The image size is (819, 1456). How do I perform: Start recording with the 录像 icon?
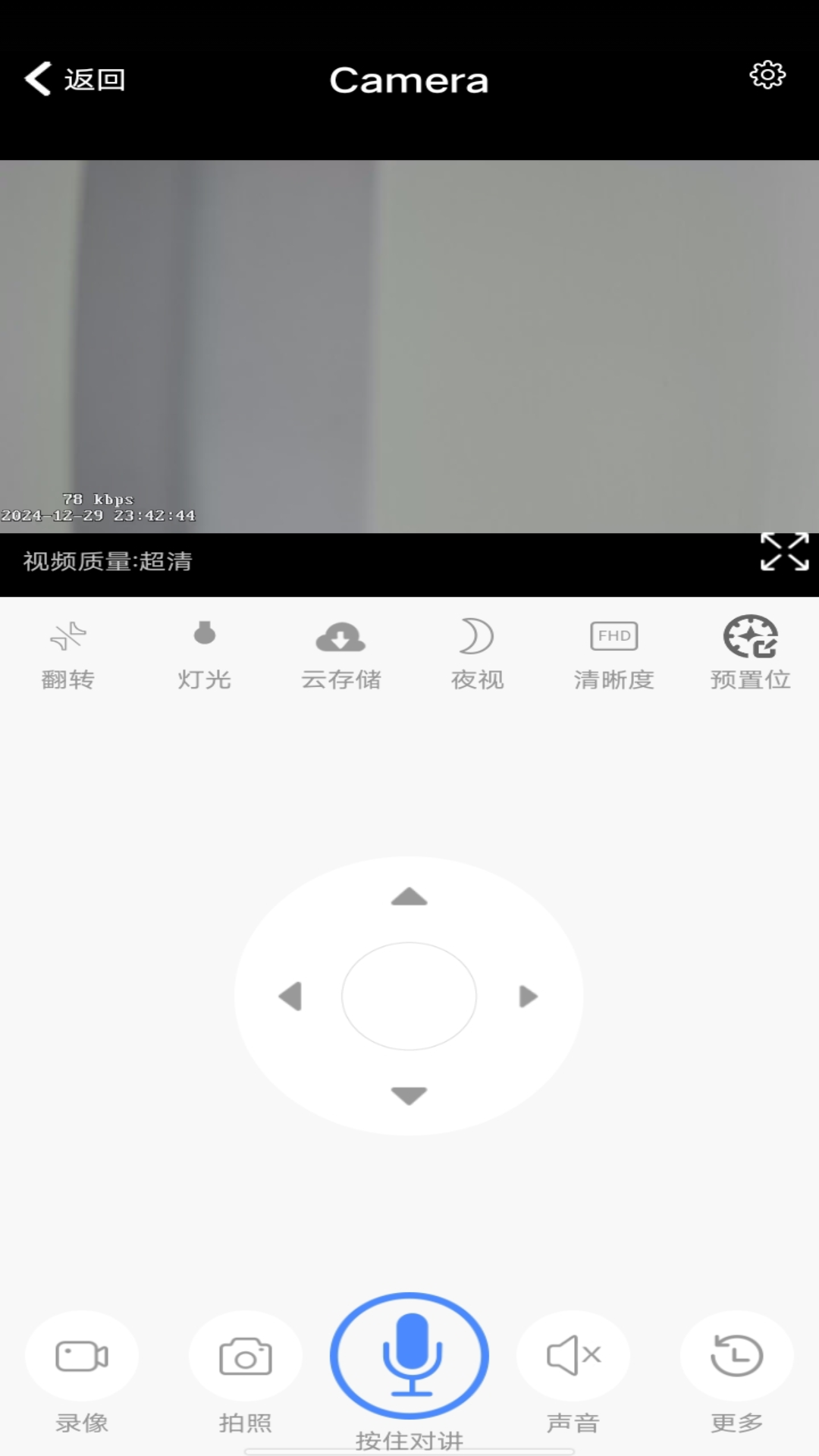[x=81, y=1357]
